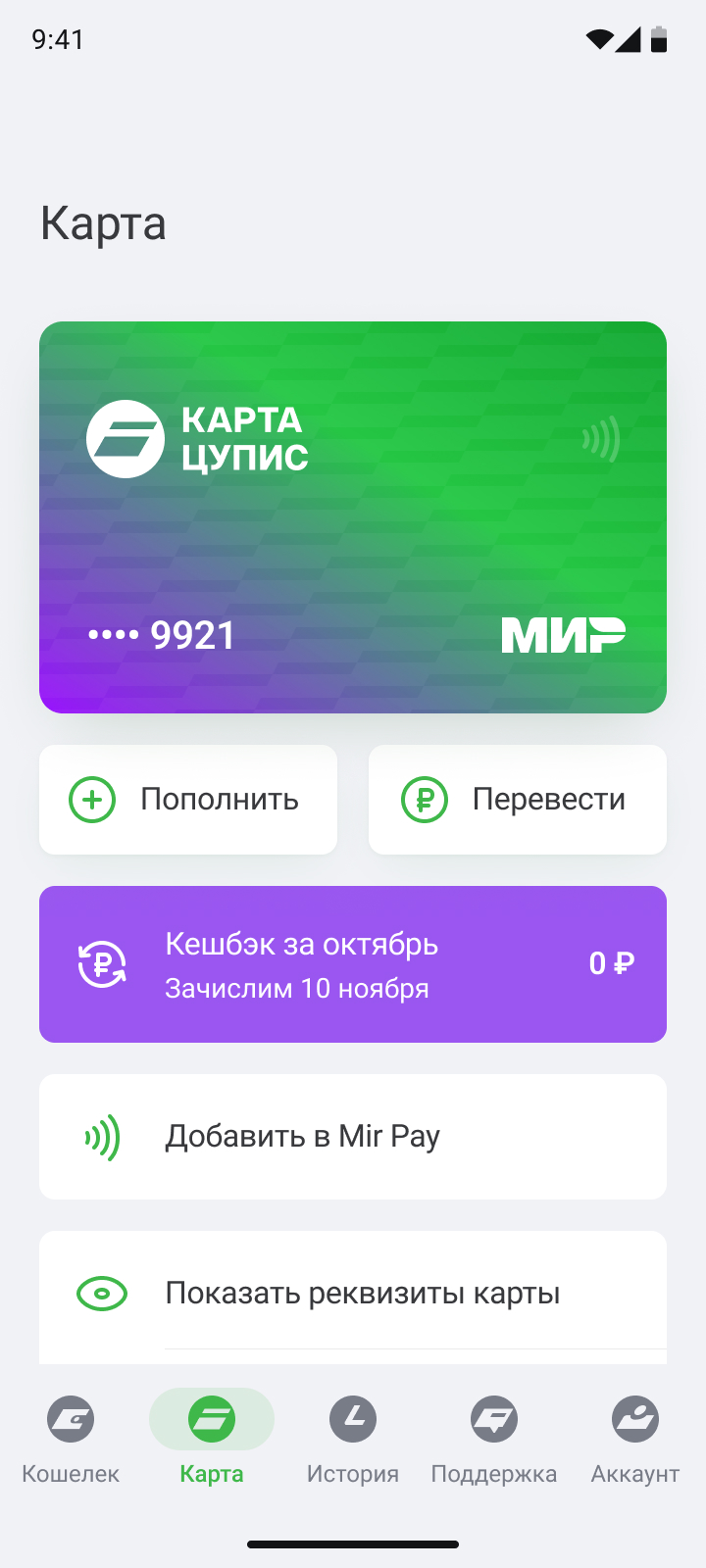Switch to the Кошелек tab

(71, 1439)
